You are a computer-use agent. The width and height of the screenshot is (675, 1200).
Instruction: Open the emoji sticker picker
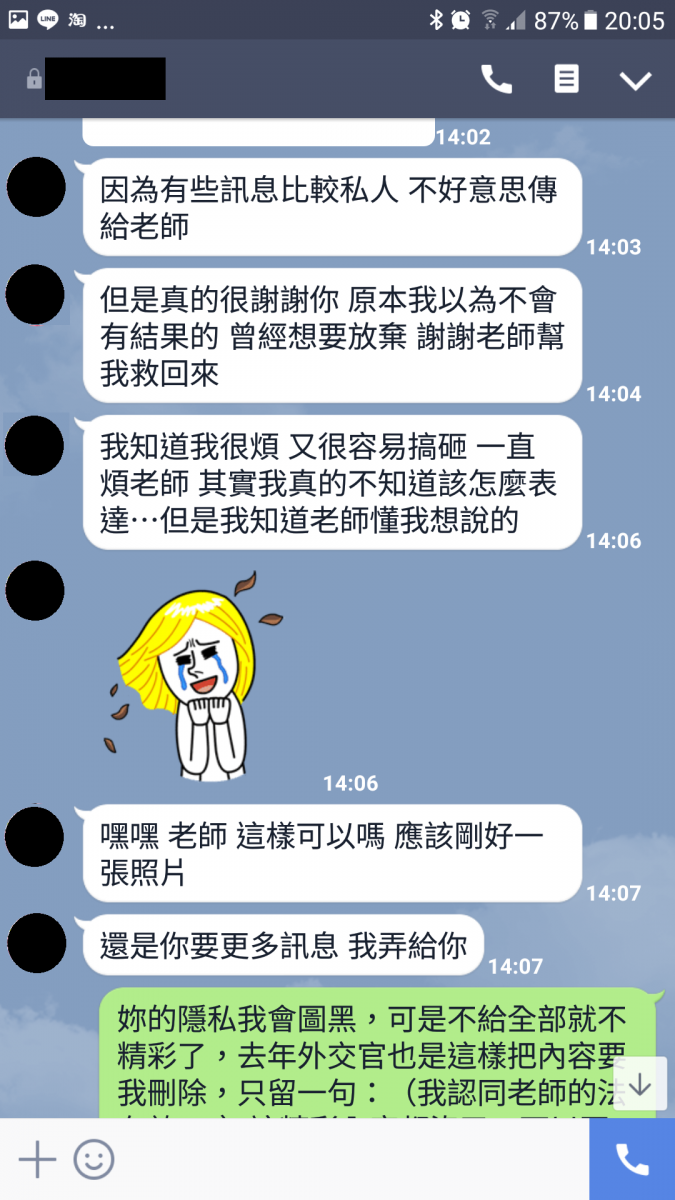94,1160
